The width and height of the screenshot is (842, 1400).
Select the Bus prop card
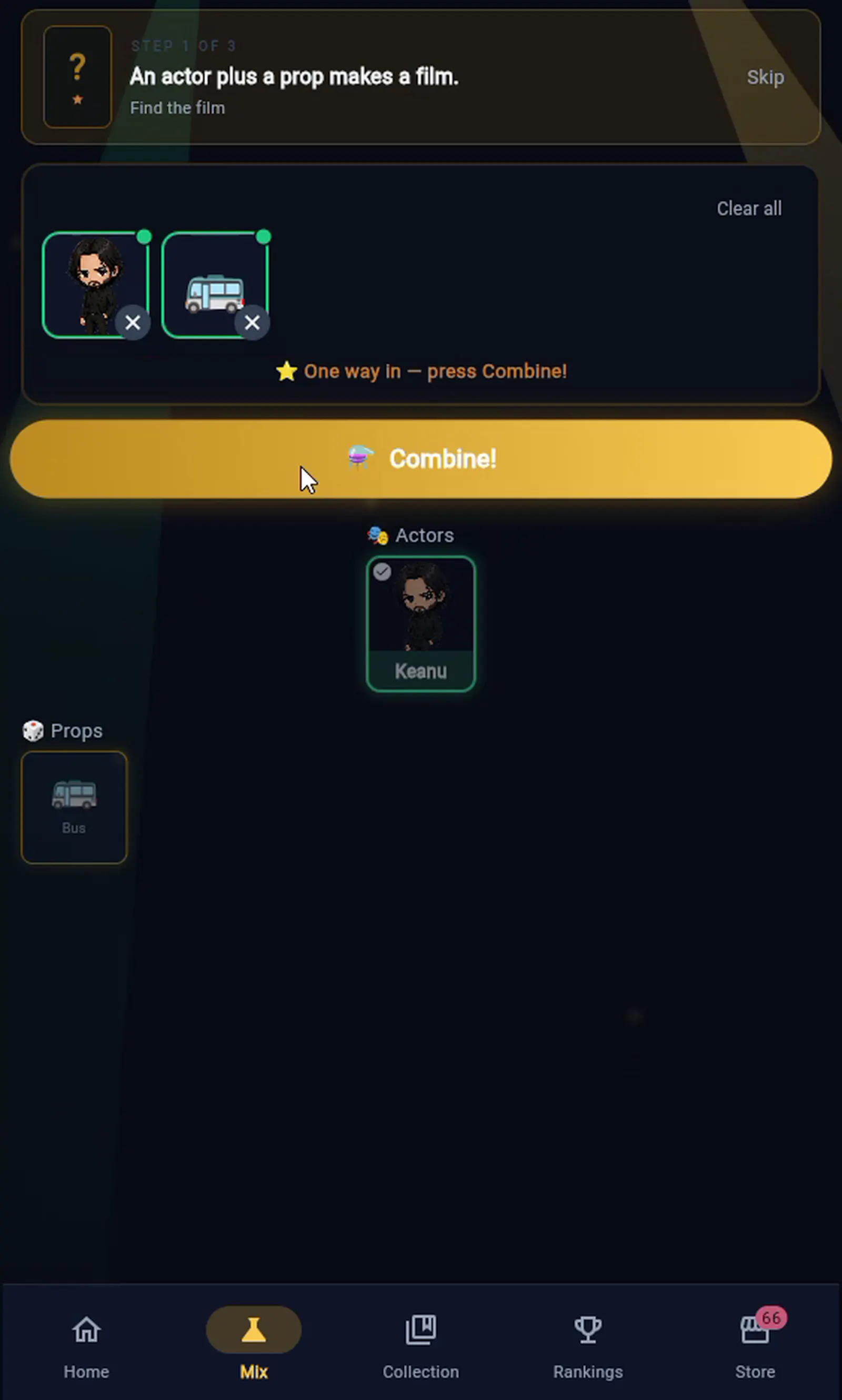(x=74, y=807)
